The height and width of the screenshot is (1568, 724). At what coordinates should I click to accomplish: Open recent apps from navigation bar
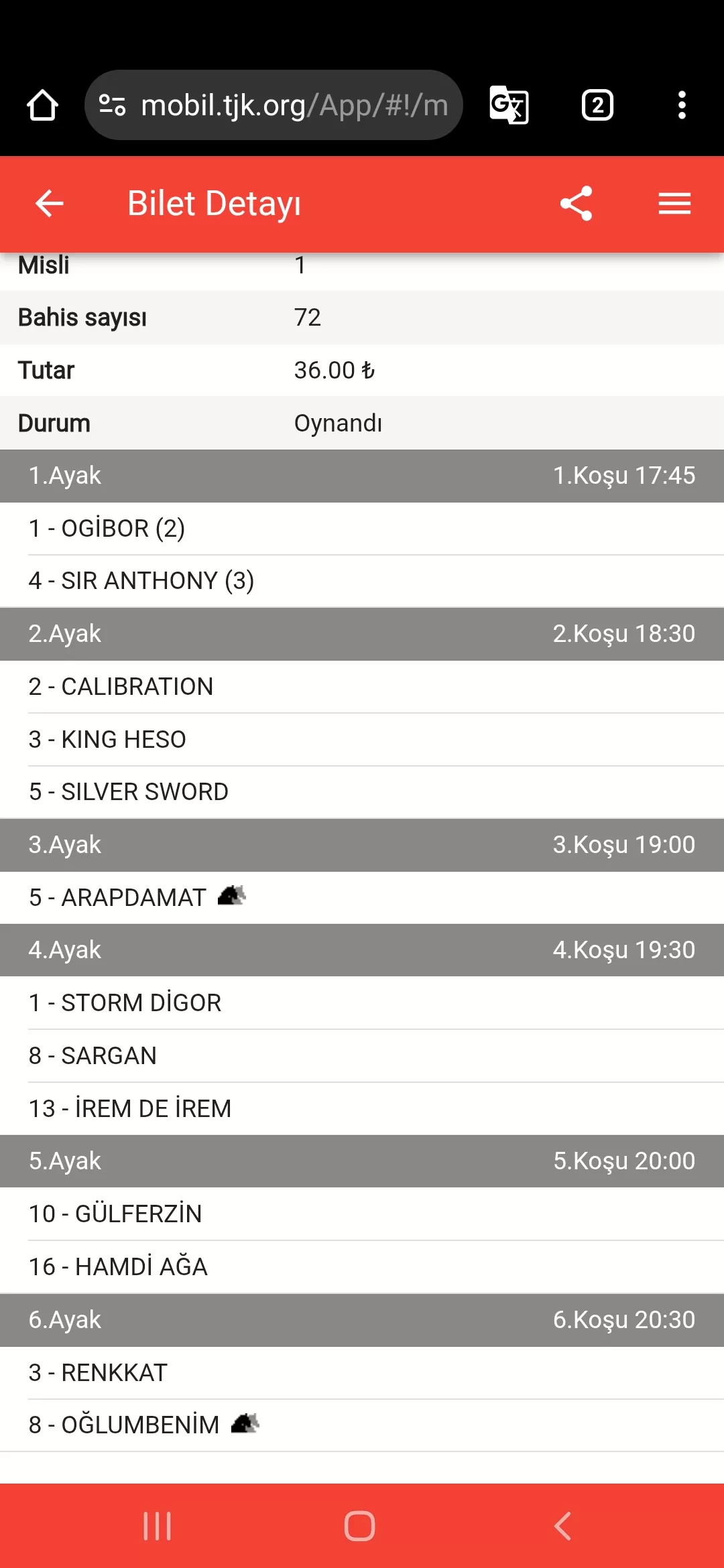pos(158,1526)
